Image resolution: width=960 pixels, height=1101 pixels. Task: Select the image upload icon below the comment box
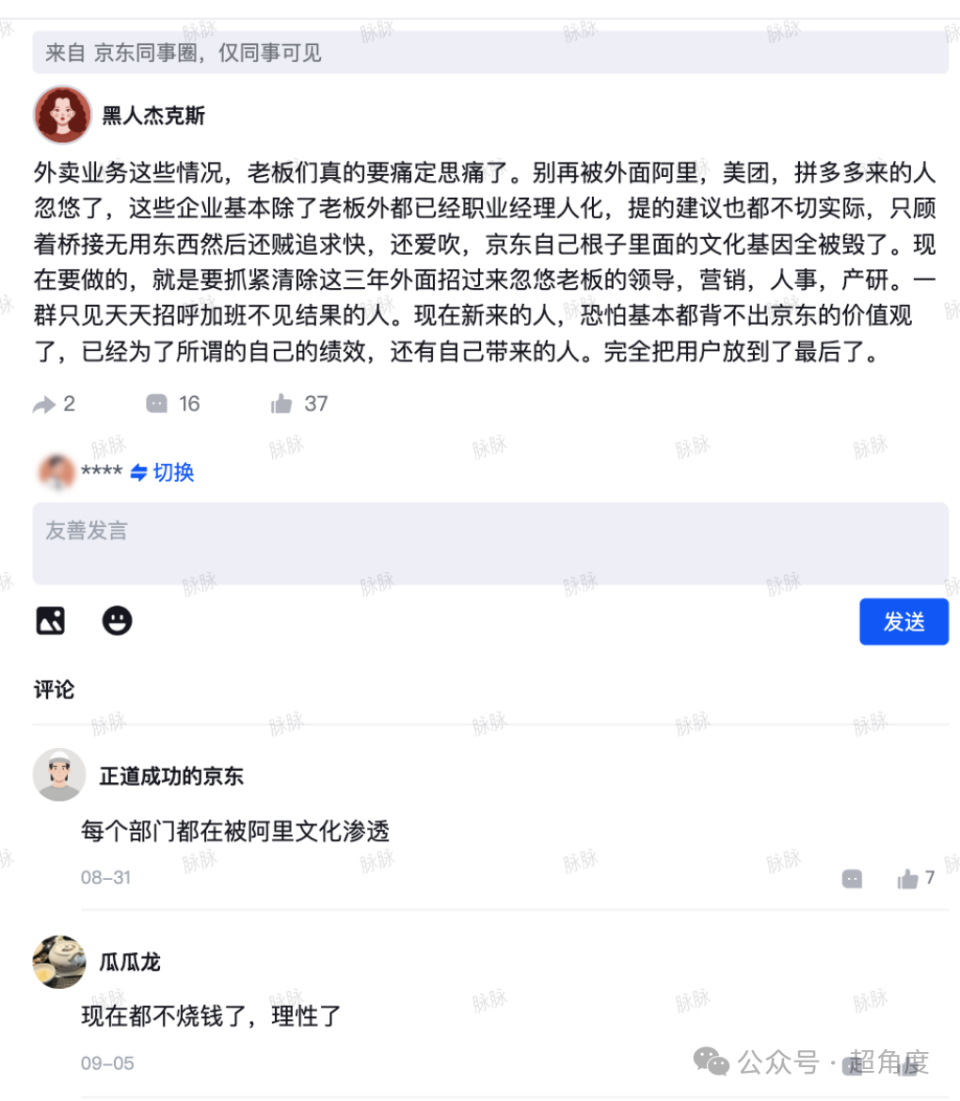pyautogui.click(x=50, y=621)
